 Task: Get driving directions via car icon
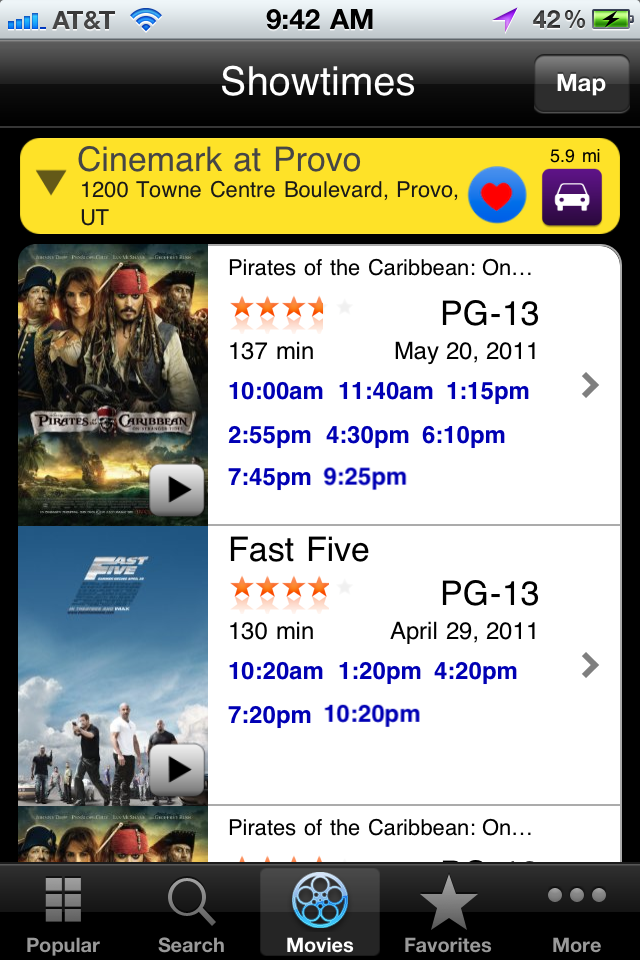coord(571,197)
